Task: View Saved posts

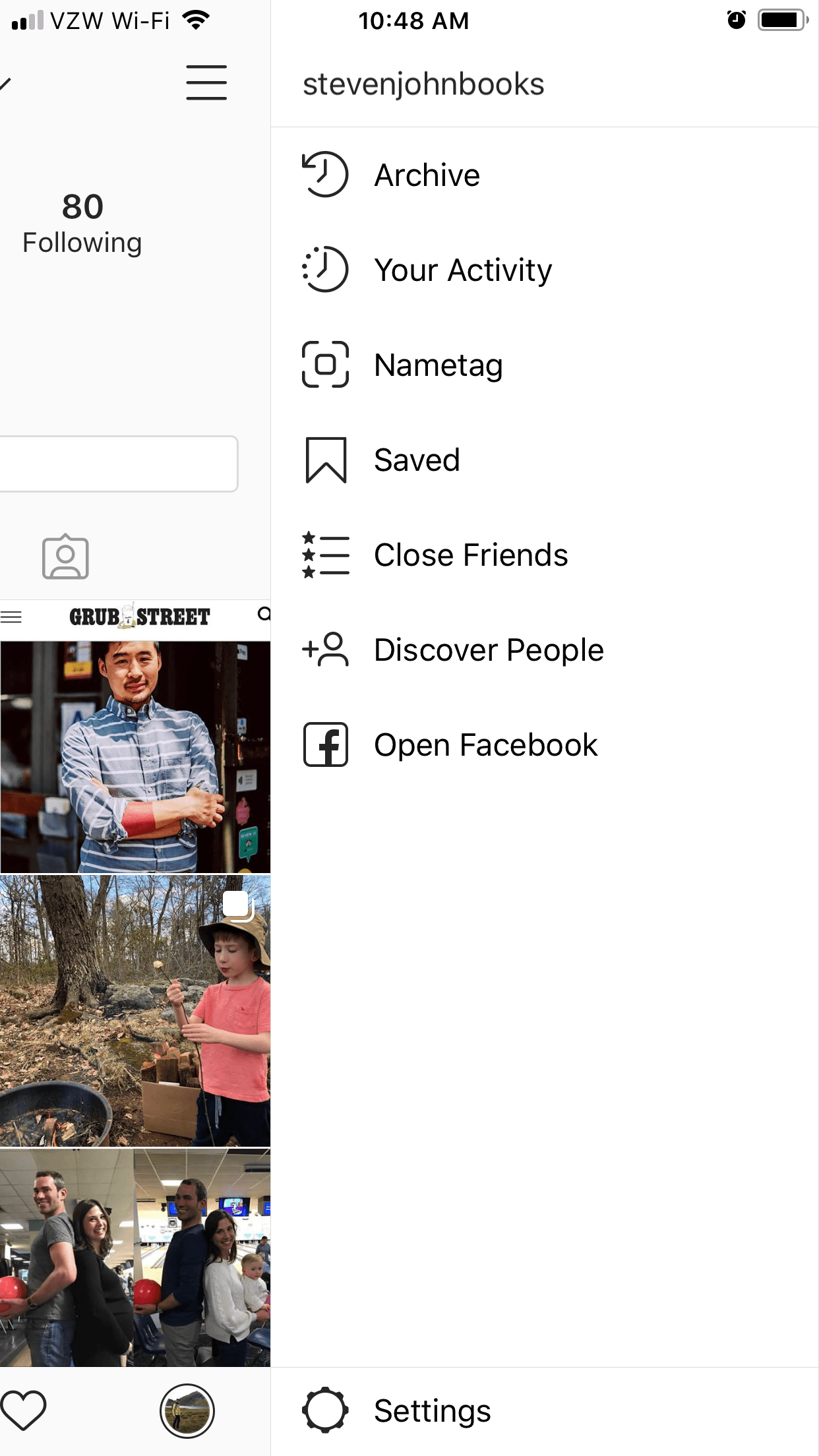Action: tap(545, 460)
